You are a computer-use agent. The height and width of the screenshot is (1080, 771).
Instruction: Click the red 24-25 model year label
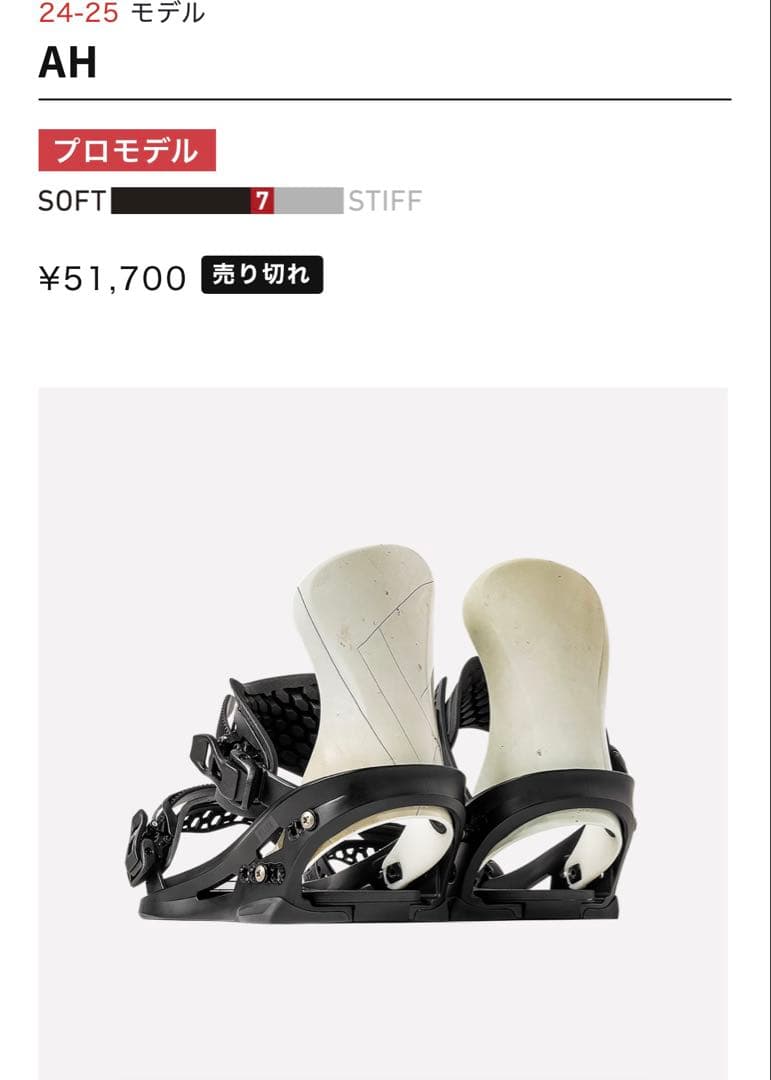(x=75, y=13)
